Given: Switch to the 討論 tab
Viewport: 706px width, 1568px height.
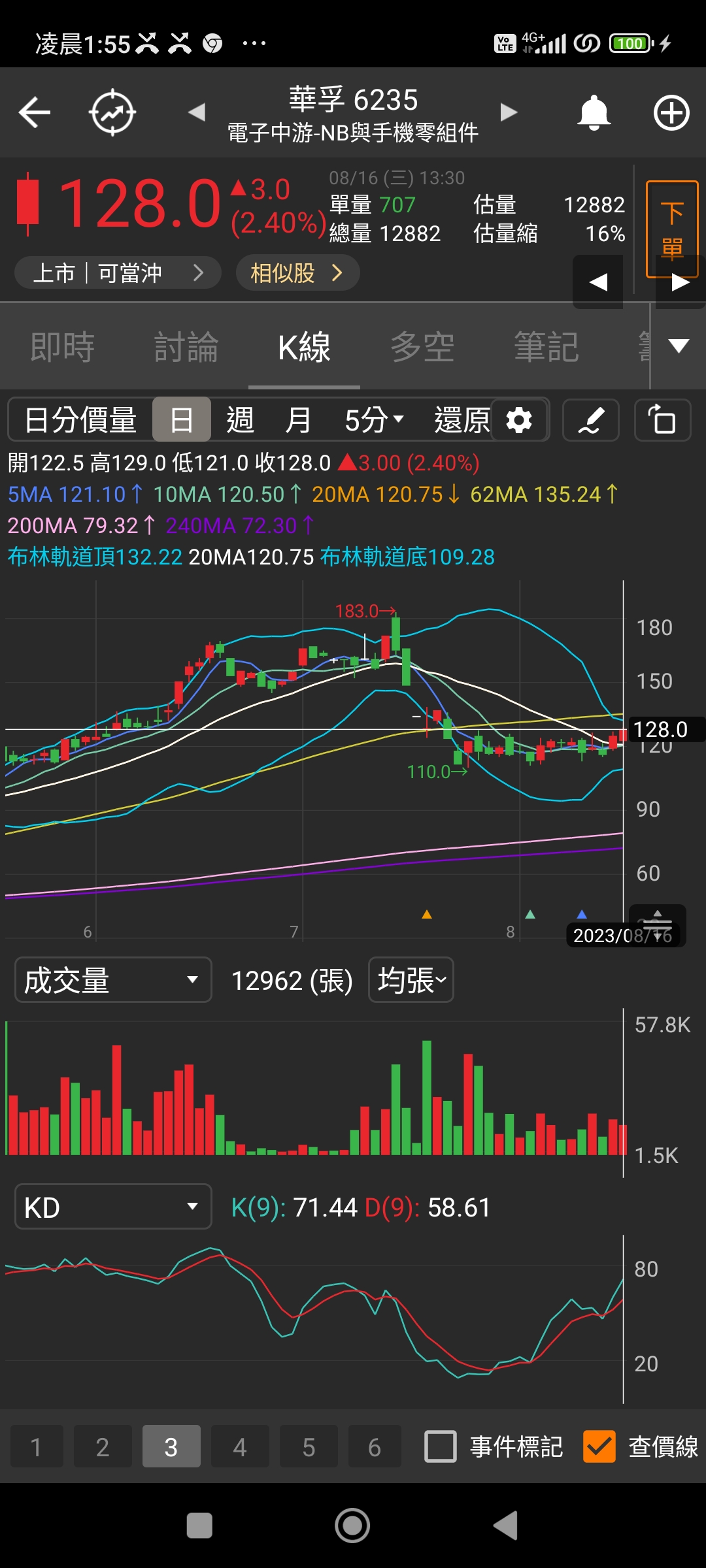Looking at the screenshot, I should pyautogui.click(x=185, y=347).
